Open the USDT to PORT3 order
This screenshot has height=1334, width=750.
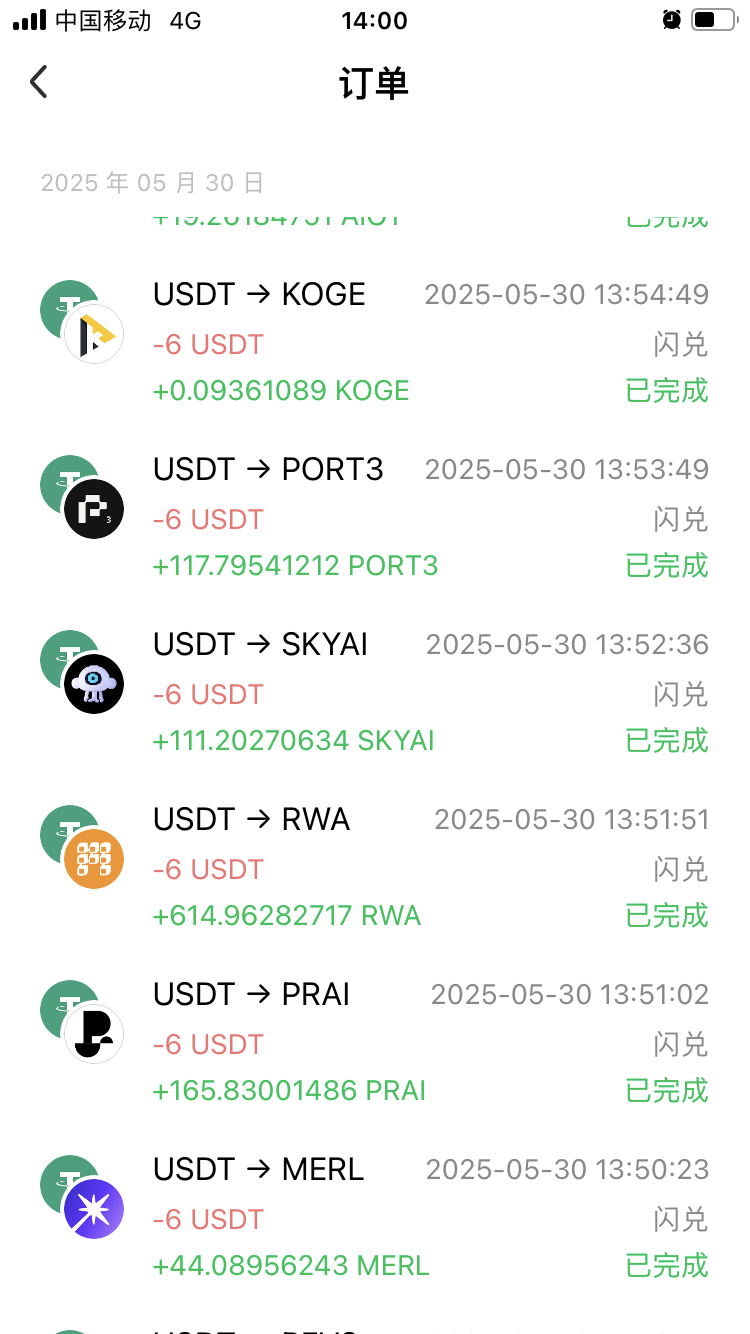pyautogui.click(x=375, y=517)
